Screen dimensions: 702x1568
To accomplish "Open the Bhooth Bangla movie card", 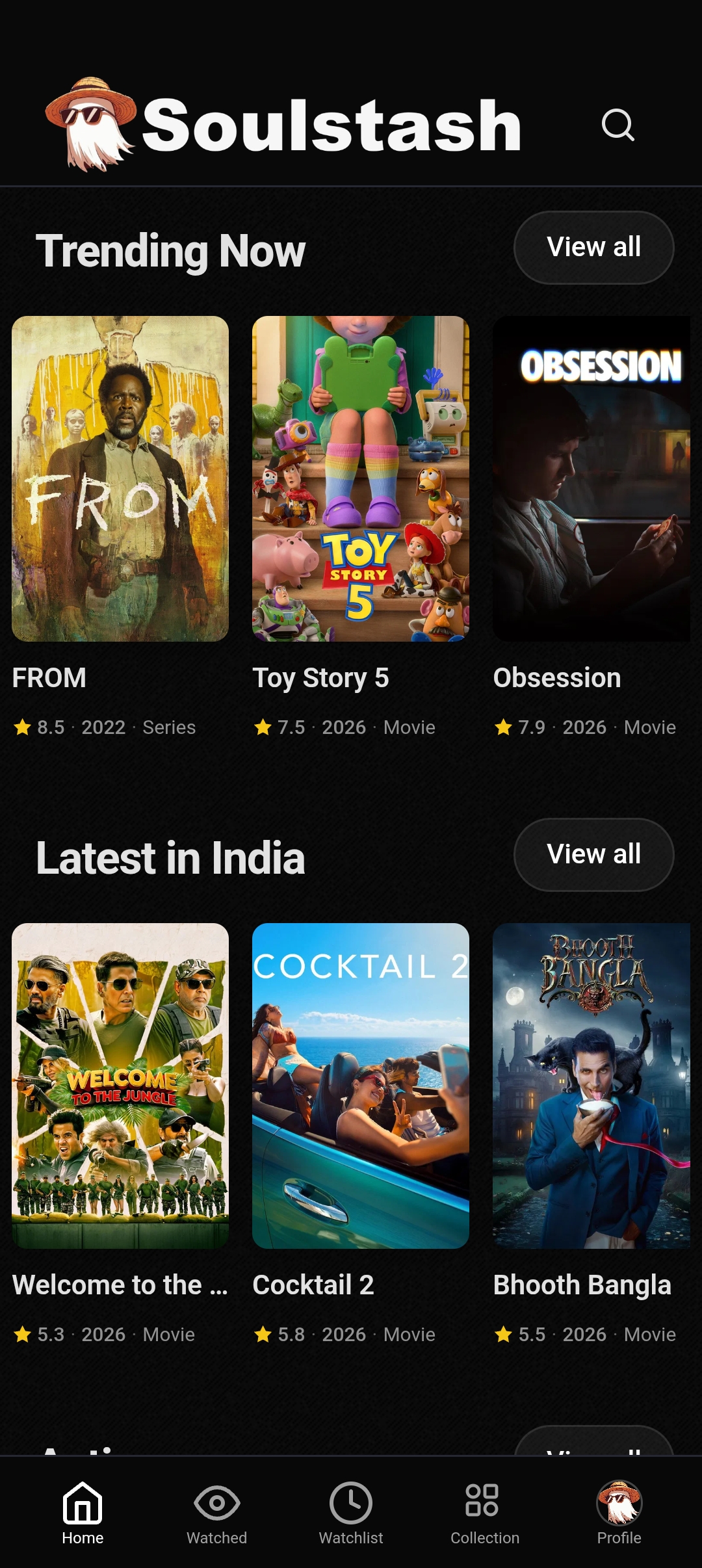I will tap(591, 1135).
